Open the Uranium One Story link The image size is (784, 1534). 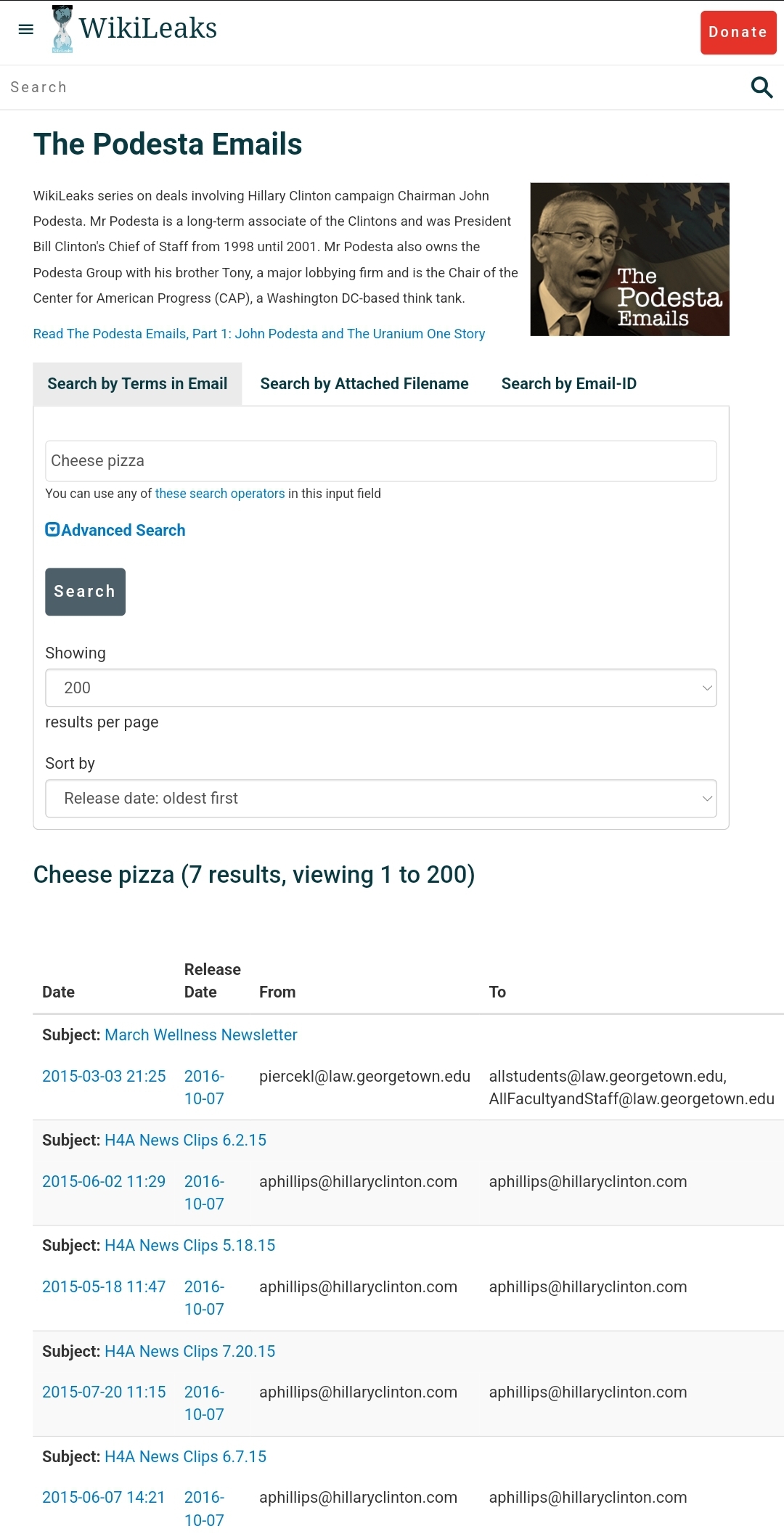[x=259, y=333]
